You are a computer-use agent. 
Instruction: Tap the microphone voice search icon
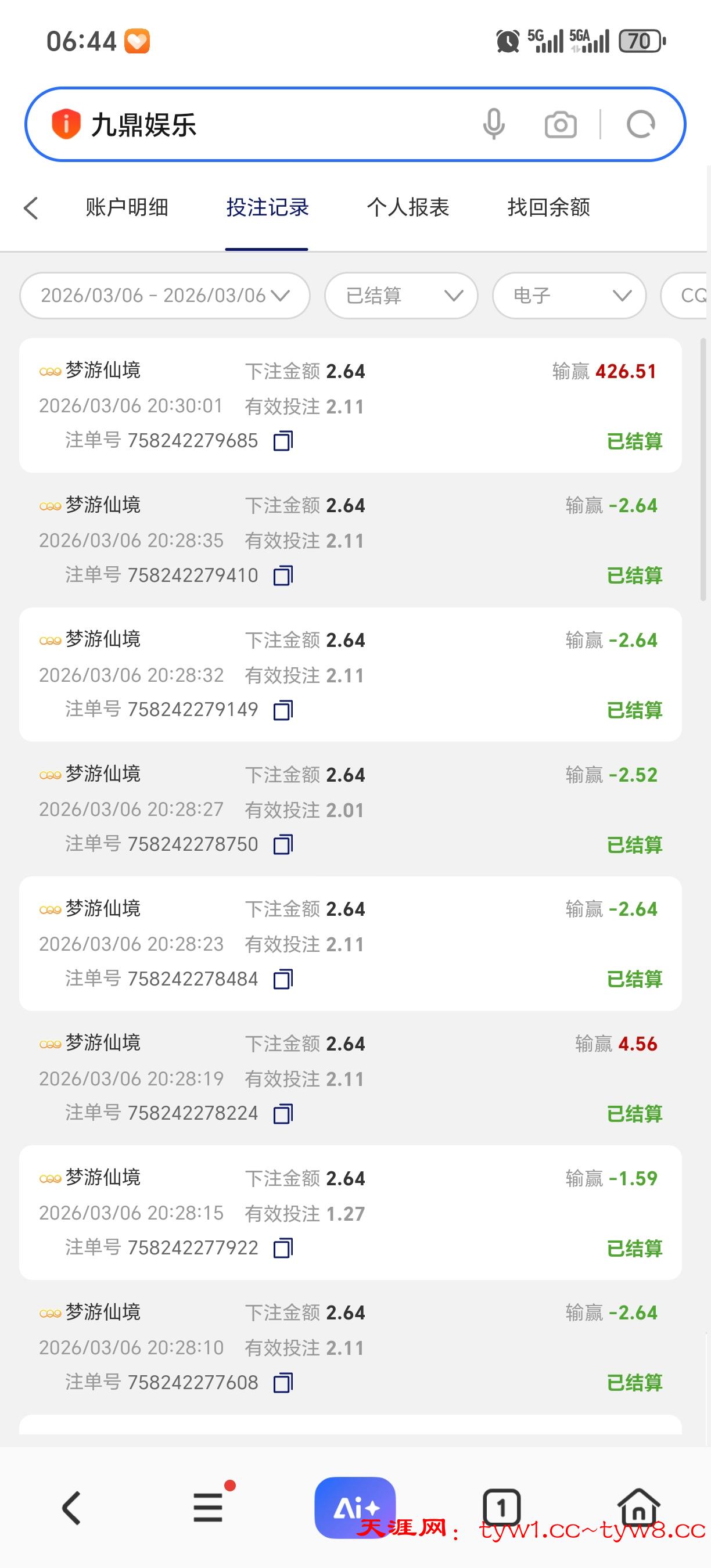pyautogui.click(x=494, y=124)
